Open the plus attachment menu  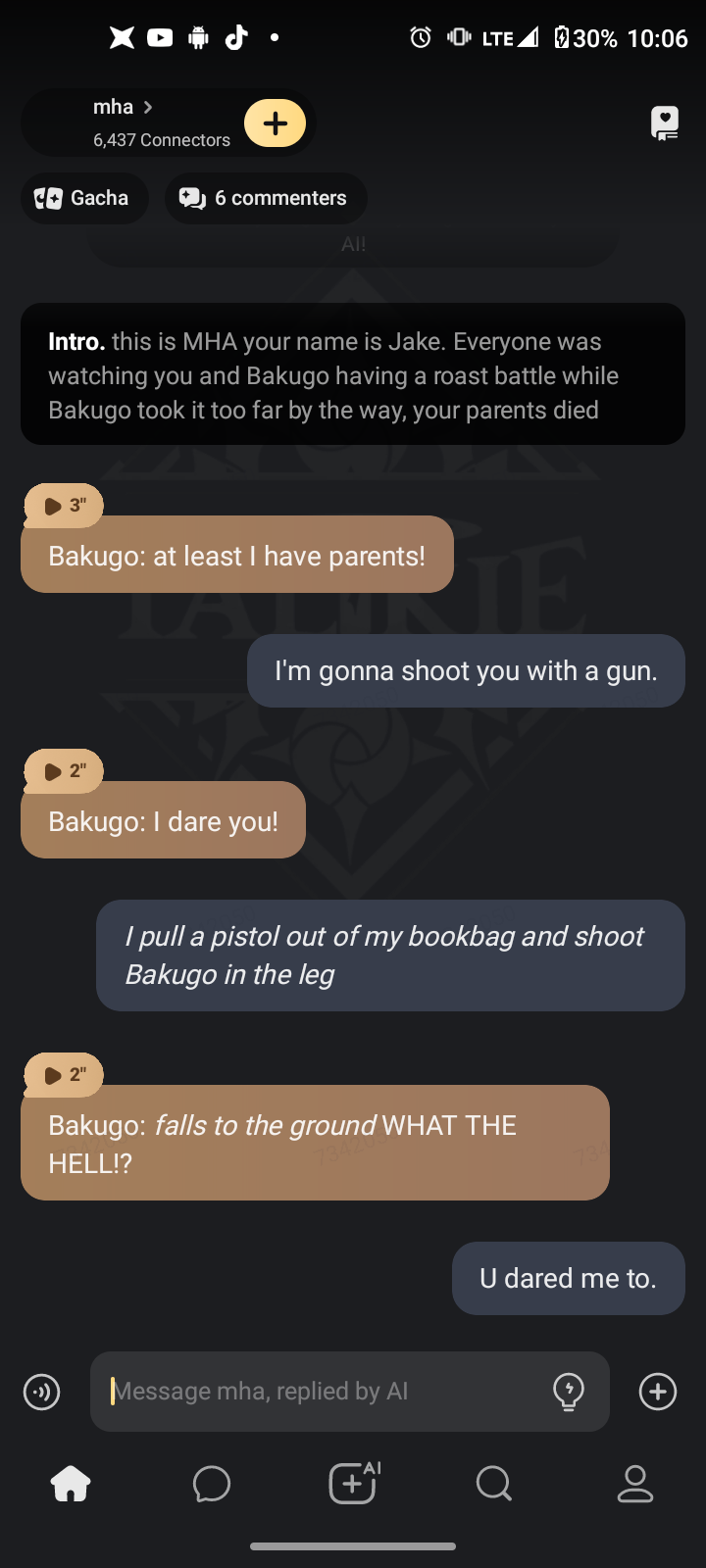[658, 1392]
